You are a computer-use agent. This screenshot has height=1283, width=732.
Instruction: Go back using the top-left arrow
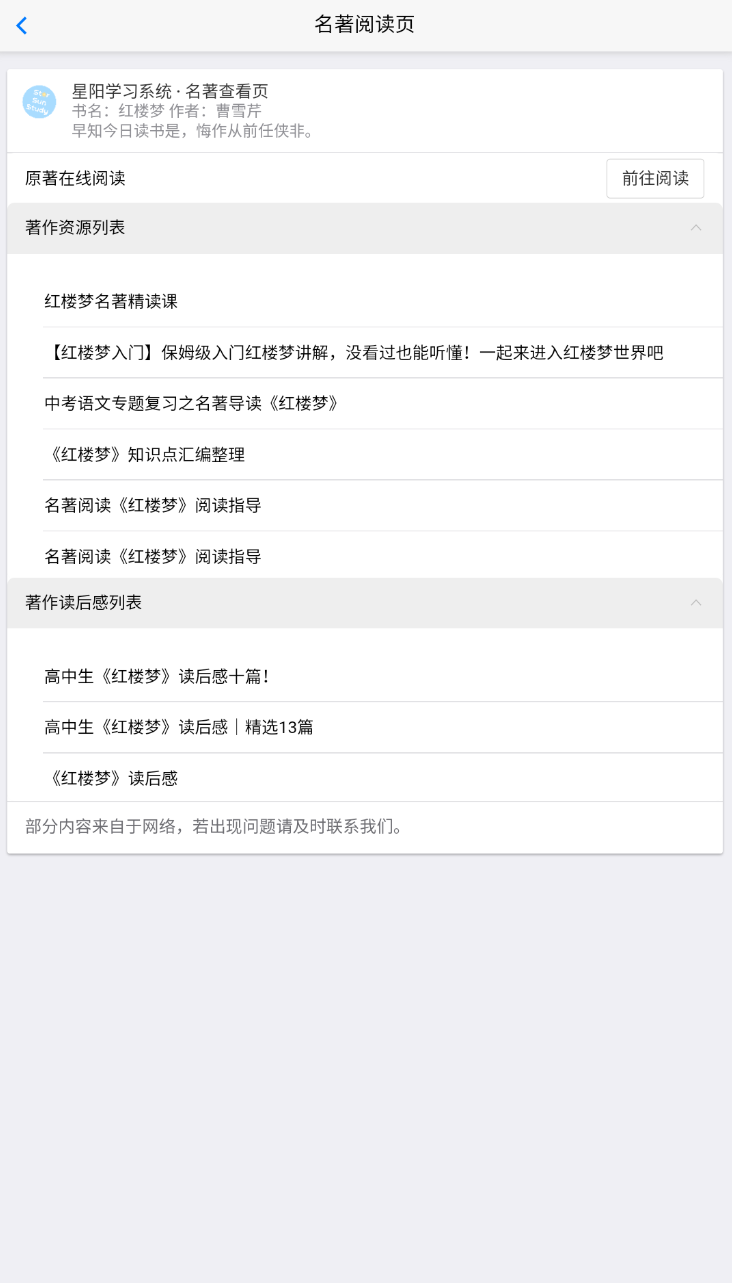click(22, 26)
